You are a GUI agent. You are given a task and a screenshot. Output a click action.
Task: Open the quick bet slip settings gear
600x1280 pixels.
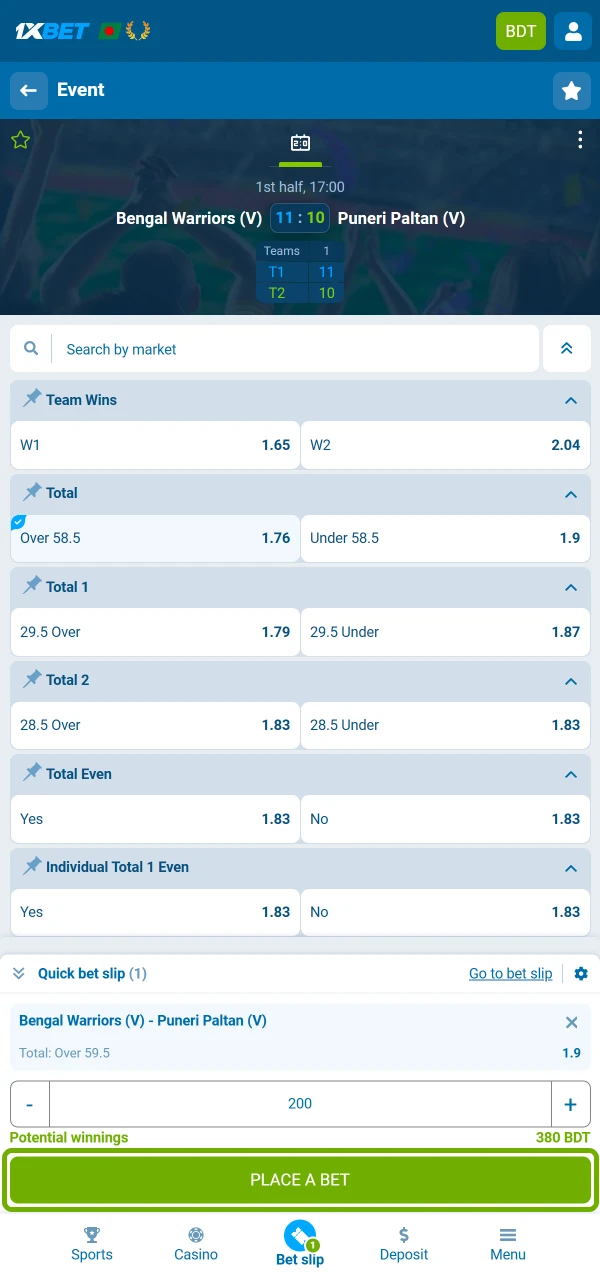click(x=581, y=973)
